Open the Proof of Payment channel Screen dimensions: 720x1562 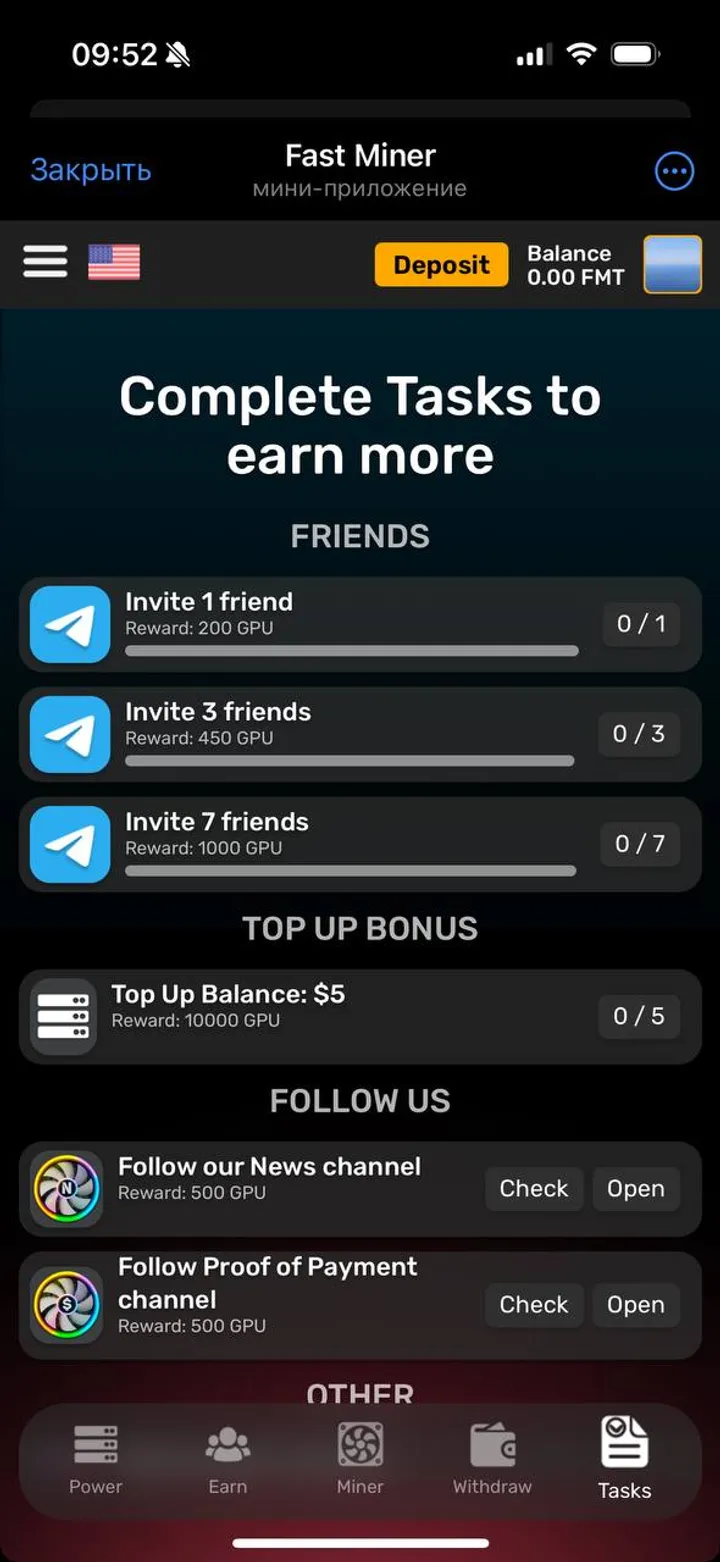point(636,1305)
